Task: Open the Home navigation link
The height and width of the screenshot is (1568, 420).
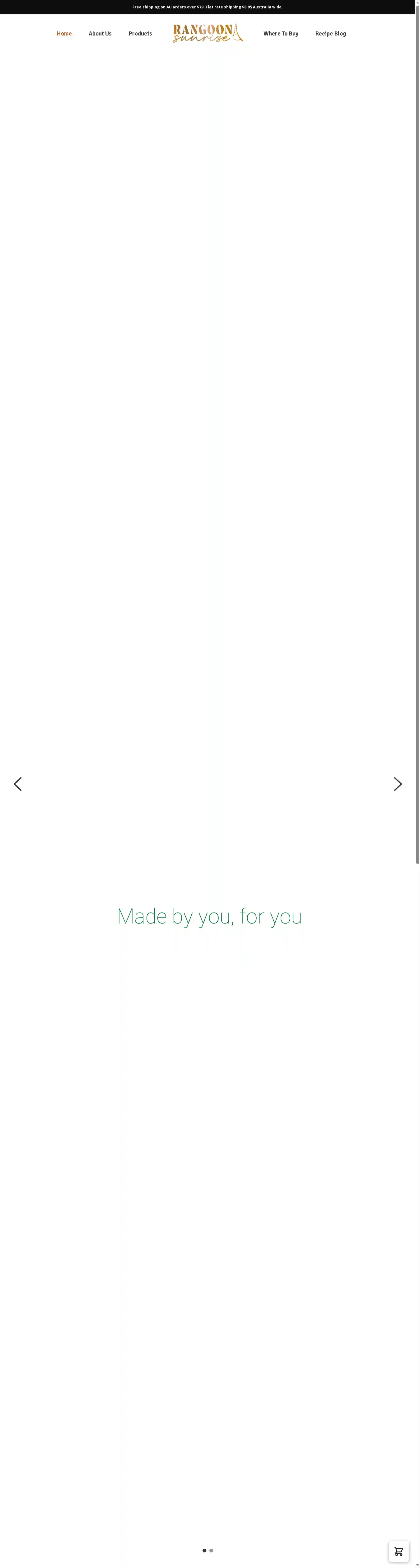Action: tap(64, 34)
